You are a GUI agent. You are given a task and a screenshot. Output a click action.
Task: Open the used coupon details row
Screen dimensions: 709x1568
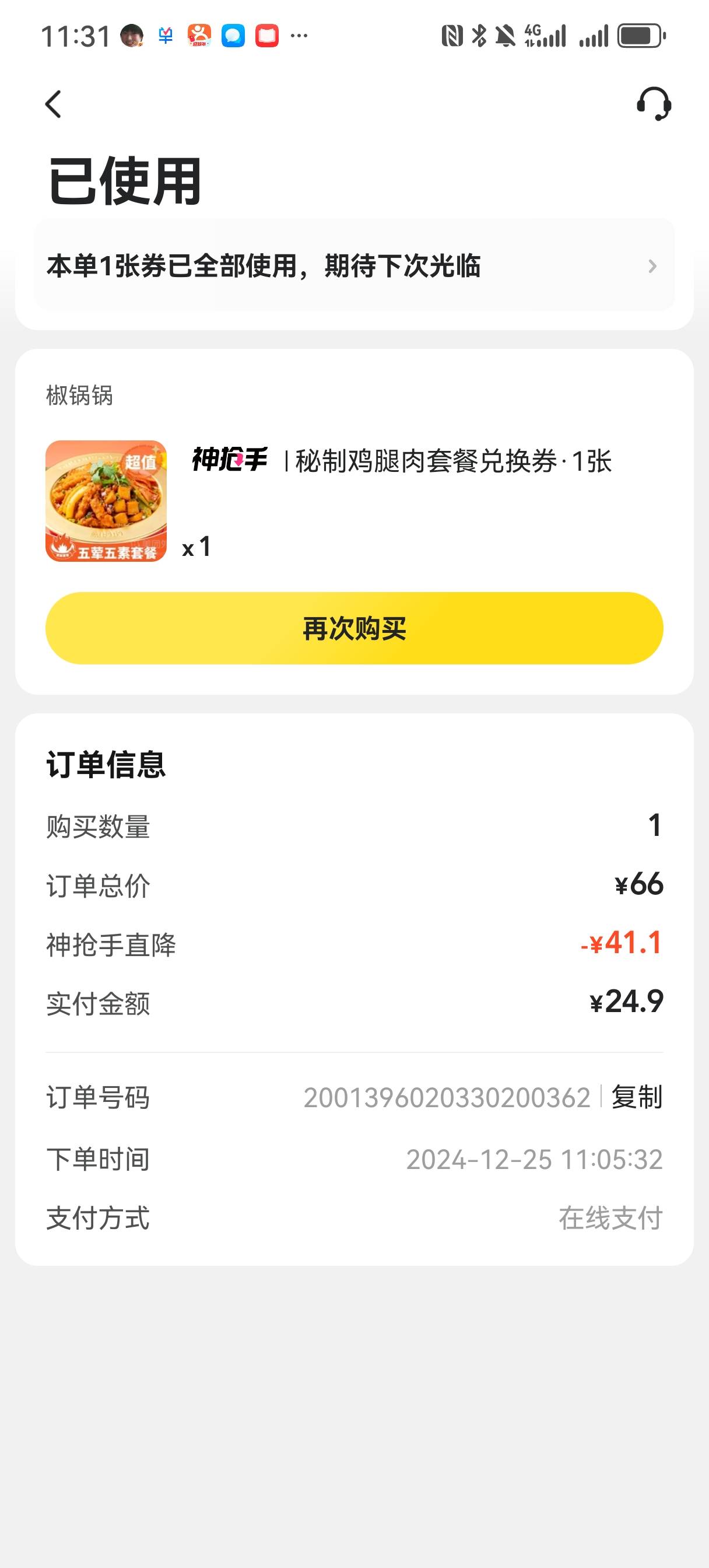pyautogui.click(x=354, y=266)
